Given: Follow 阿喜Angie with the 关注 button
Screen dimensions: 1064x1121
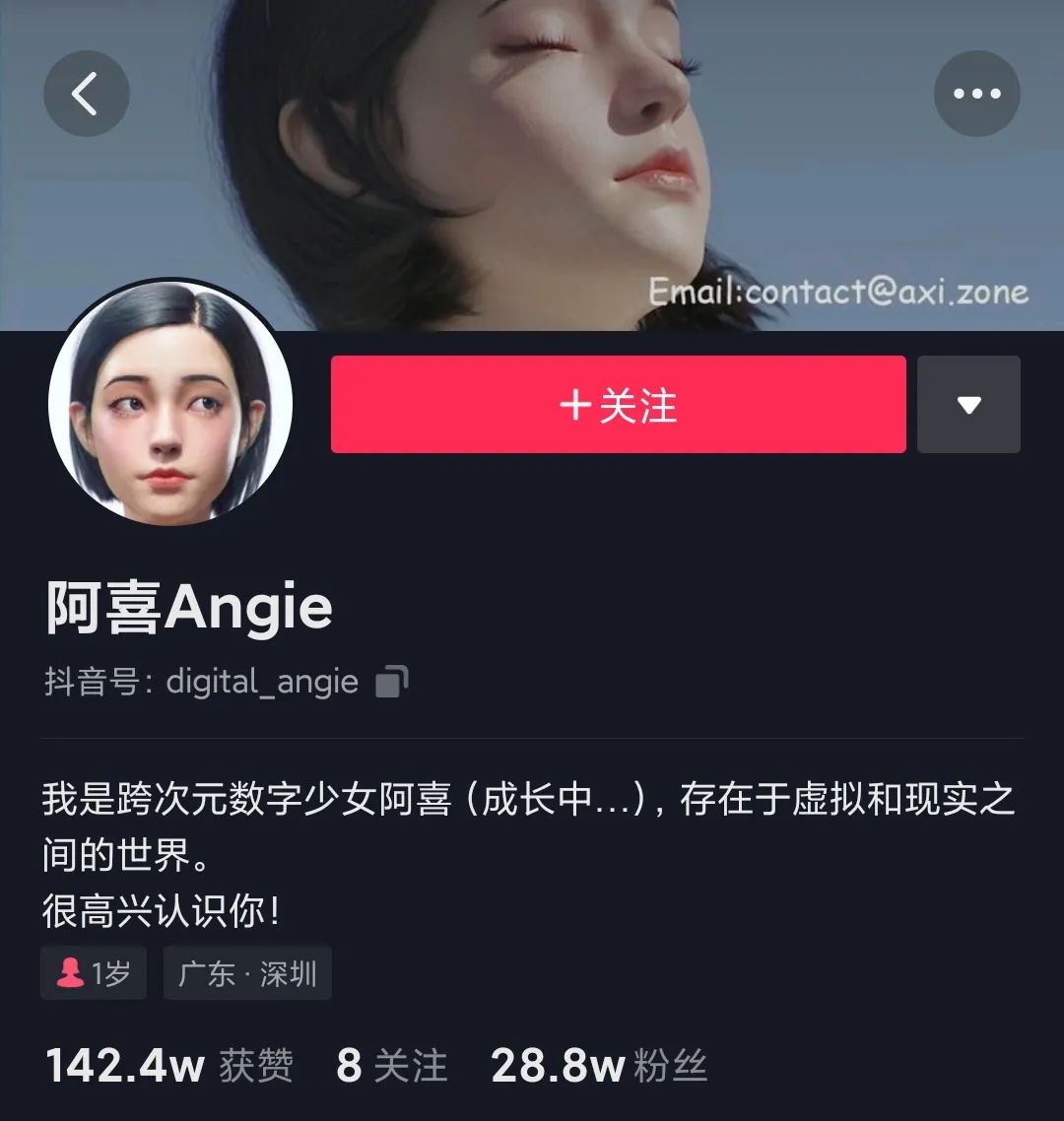Looking at the screenshot, I should pos(618,405).
